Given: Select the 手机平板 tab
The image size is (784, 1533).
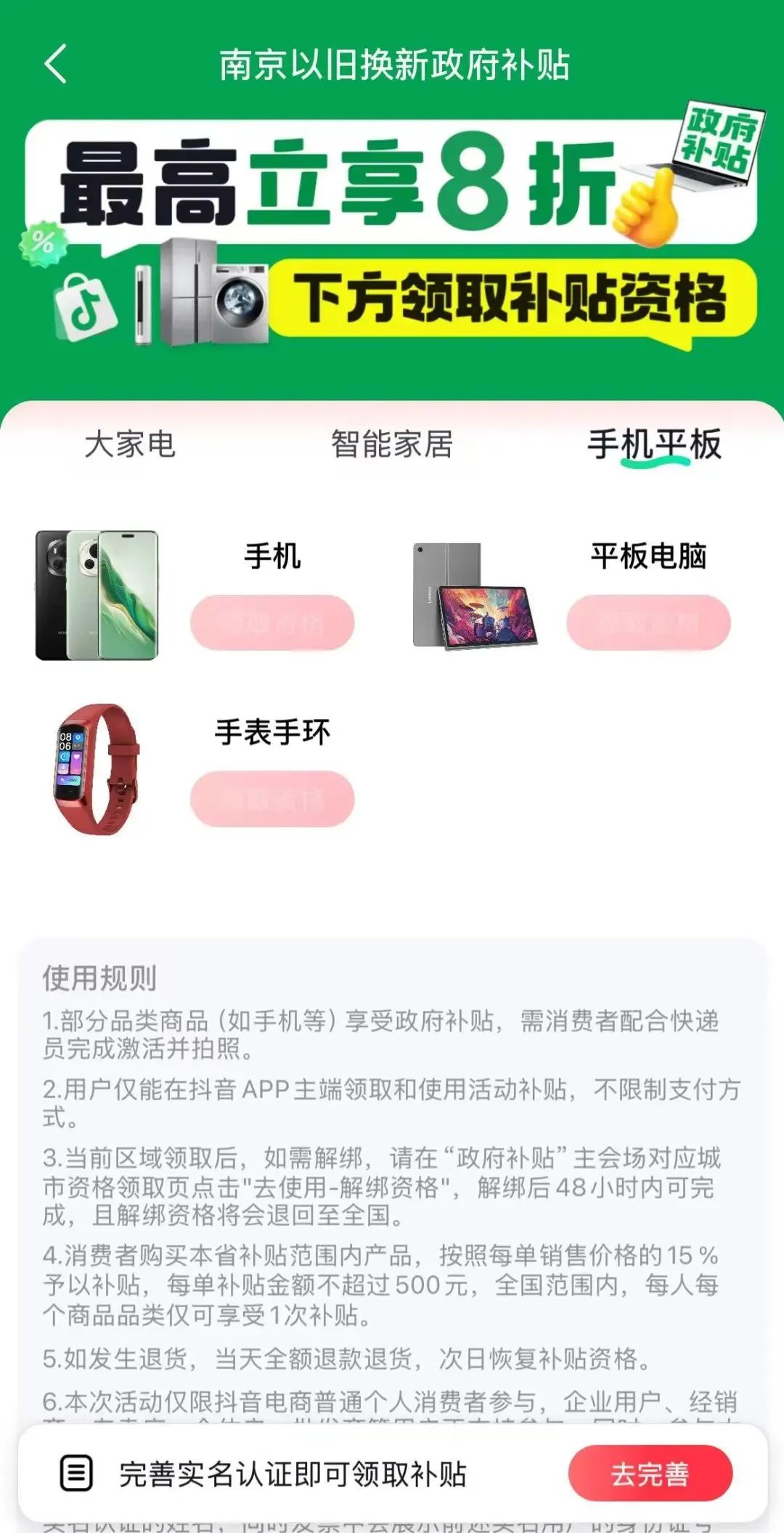Looking at the screenshot, I should [x=654, y=444].
